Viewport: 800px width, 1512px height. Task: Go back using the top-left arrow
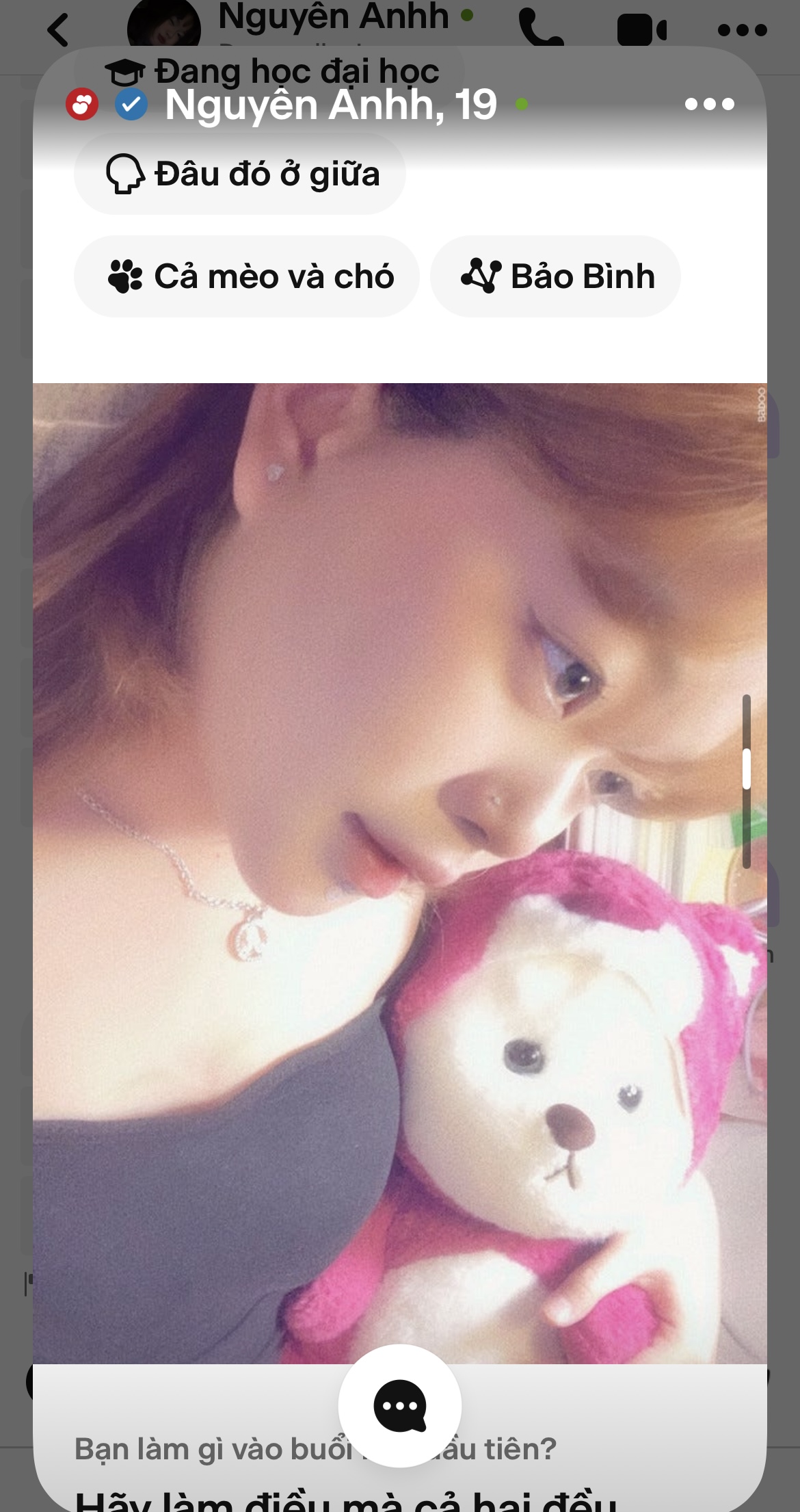click(x=58, y=30)
